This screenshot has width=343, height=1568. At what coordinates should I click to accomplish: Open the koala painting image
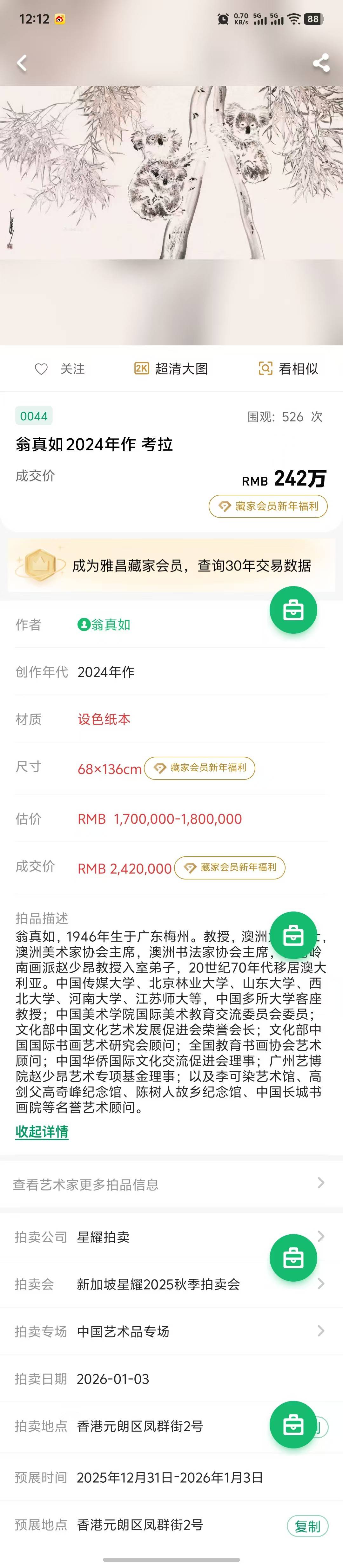pos(171,173)
